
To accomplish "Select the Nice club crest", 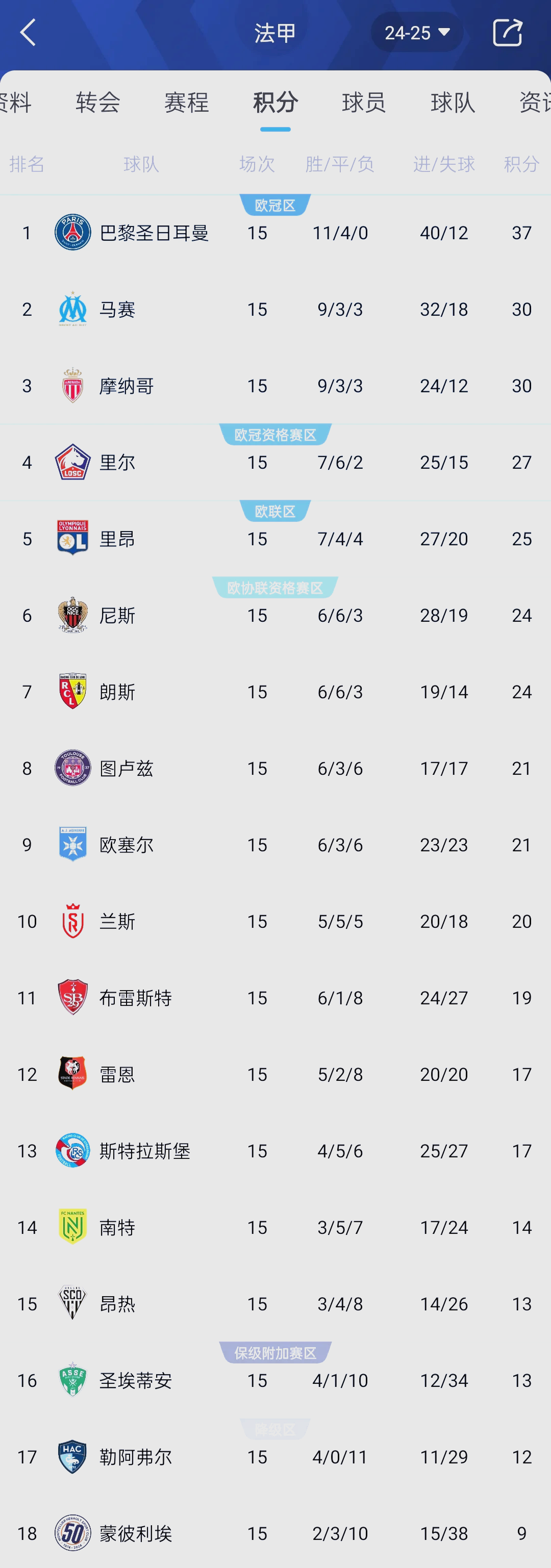I will pos(72,615).
